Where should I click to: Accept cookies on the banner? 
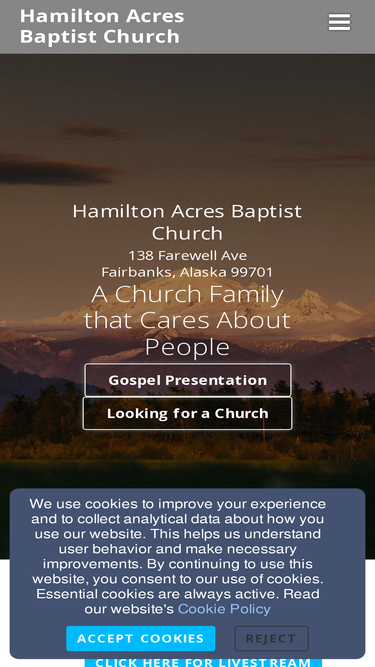[141, 638]
